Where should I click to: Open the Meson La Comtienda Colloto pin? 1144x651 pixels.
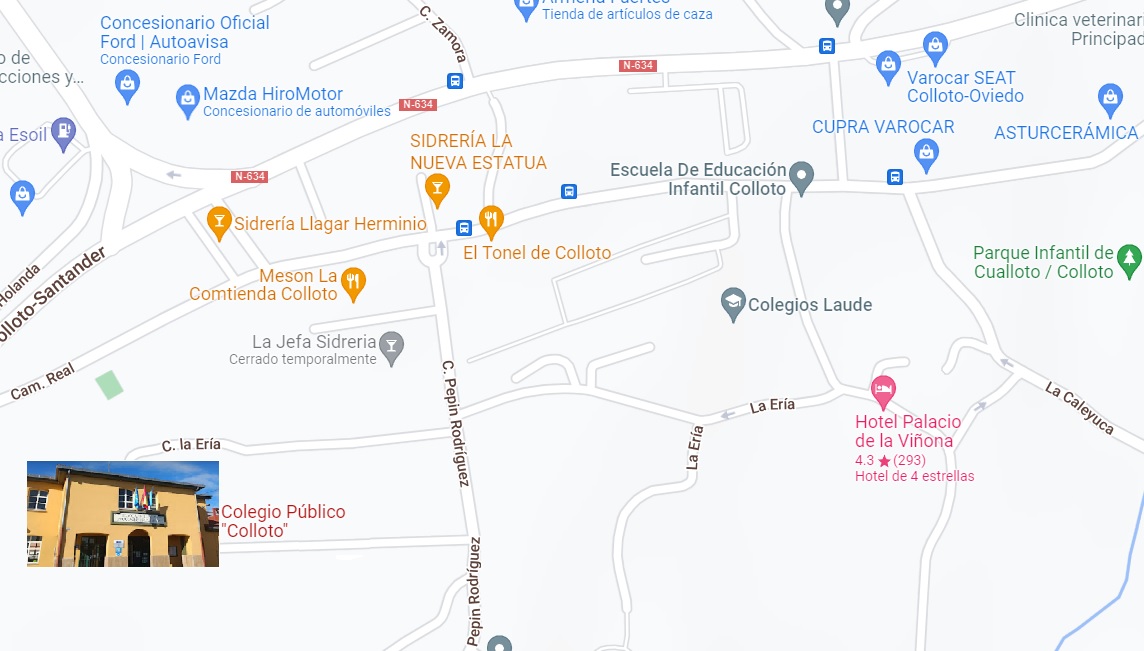[x=352, y=283]
